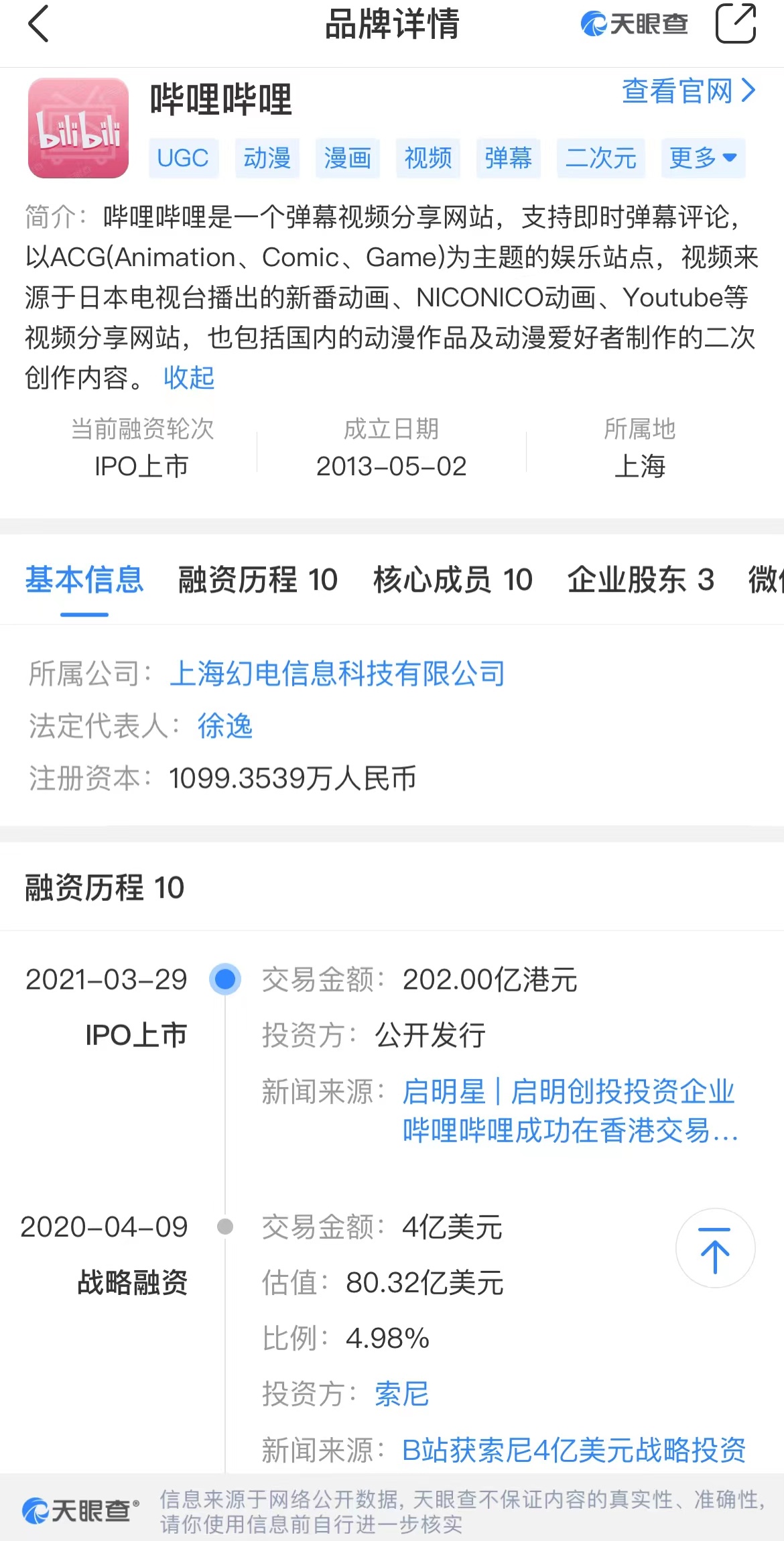
Task: Open company 上海幻电信息科技有限公司
Action: (338, 673)
